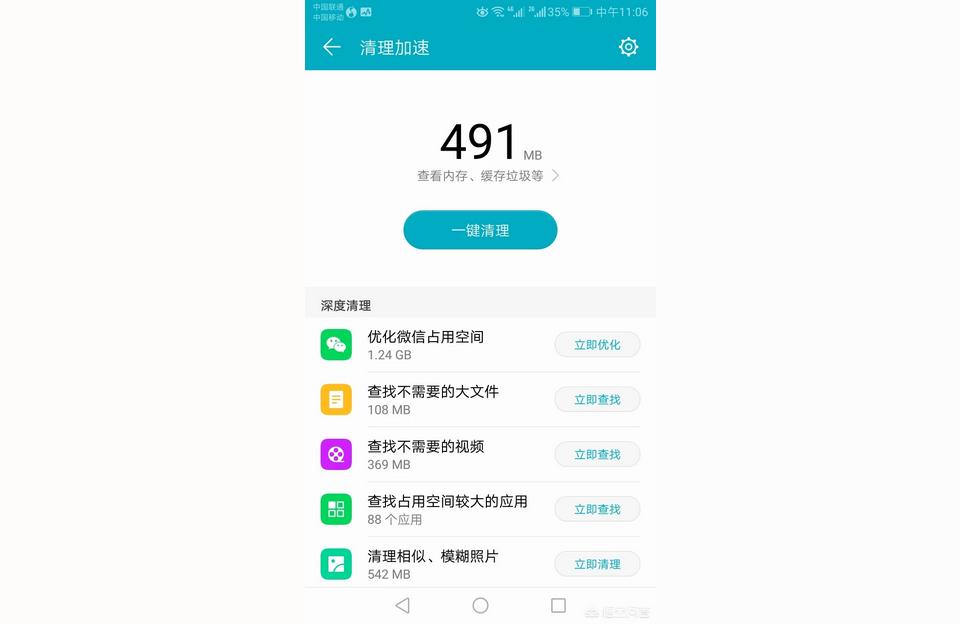Open the cleanup settings gear
This screenshot has width=960, height=624.
[x=628, y=47]
